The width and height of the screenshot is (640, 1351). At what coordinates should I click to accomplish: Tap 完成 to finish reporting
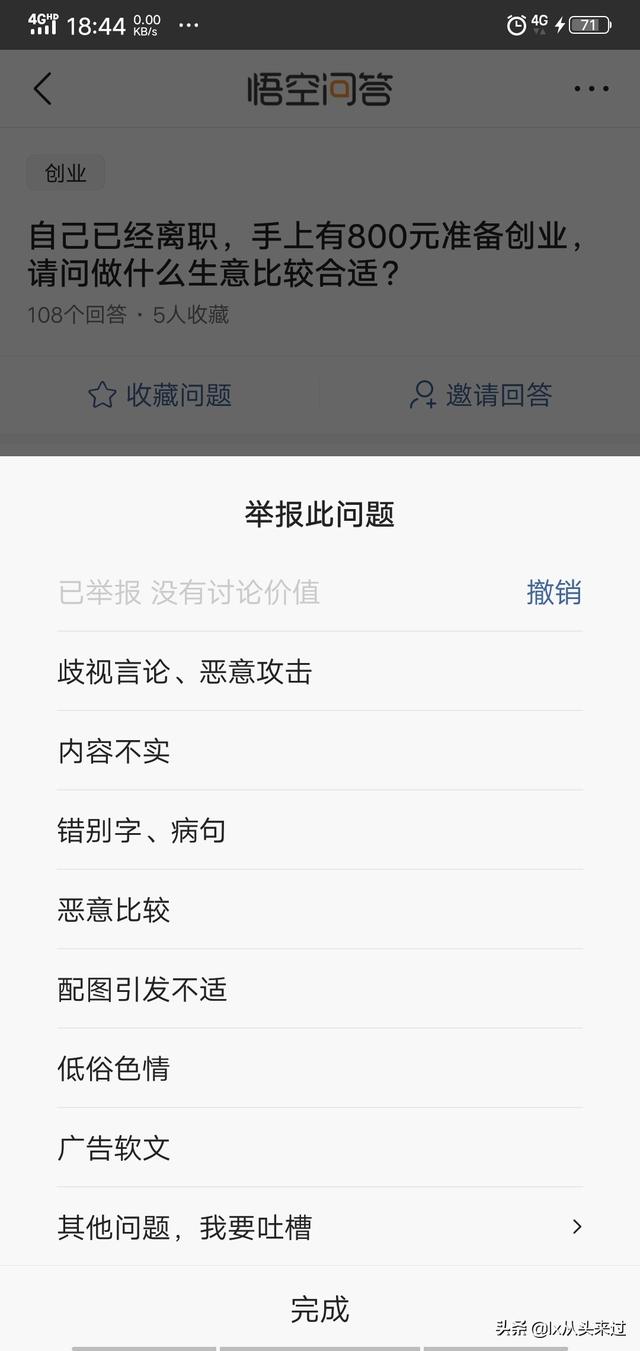coord(320,1309)
